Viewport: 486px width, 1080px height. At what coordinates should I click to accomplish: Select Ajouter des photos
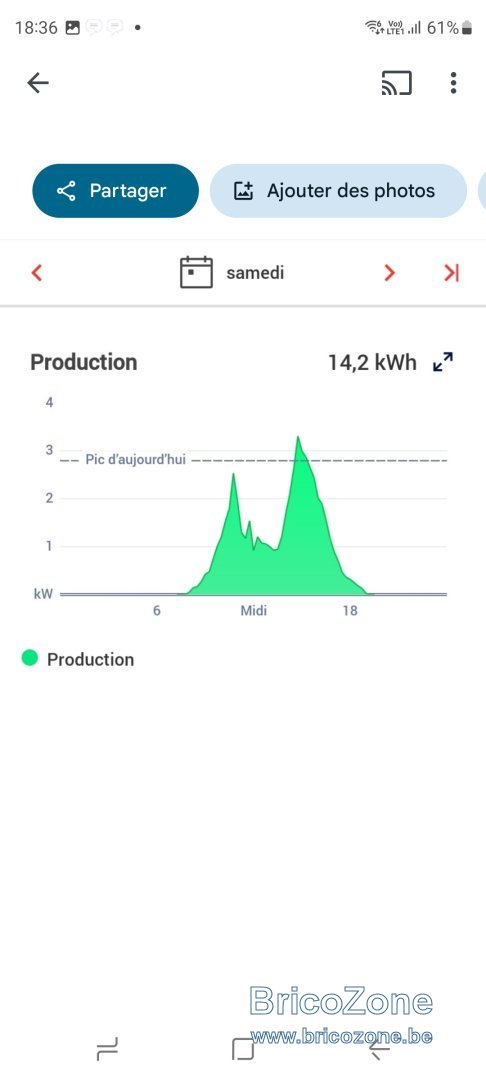point(338,191)
